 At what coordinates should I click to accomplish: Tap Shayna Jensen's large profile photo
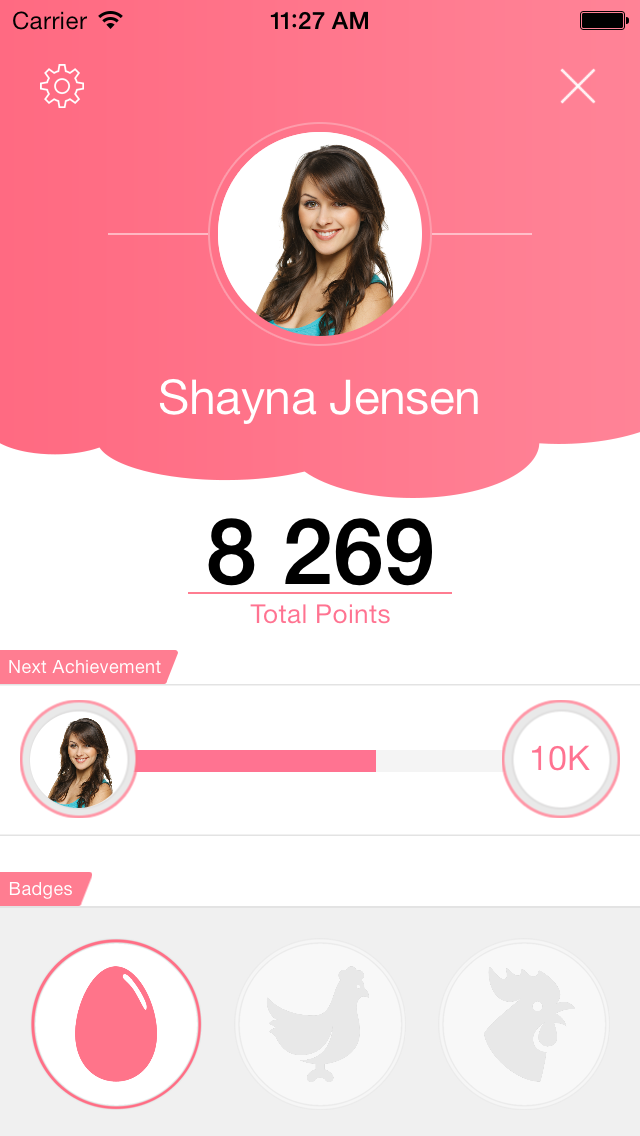point(320,234)
